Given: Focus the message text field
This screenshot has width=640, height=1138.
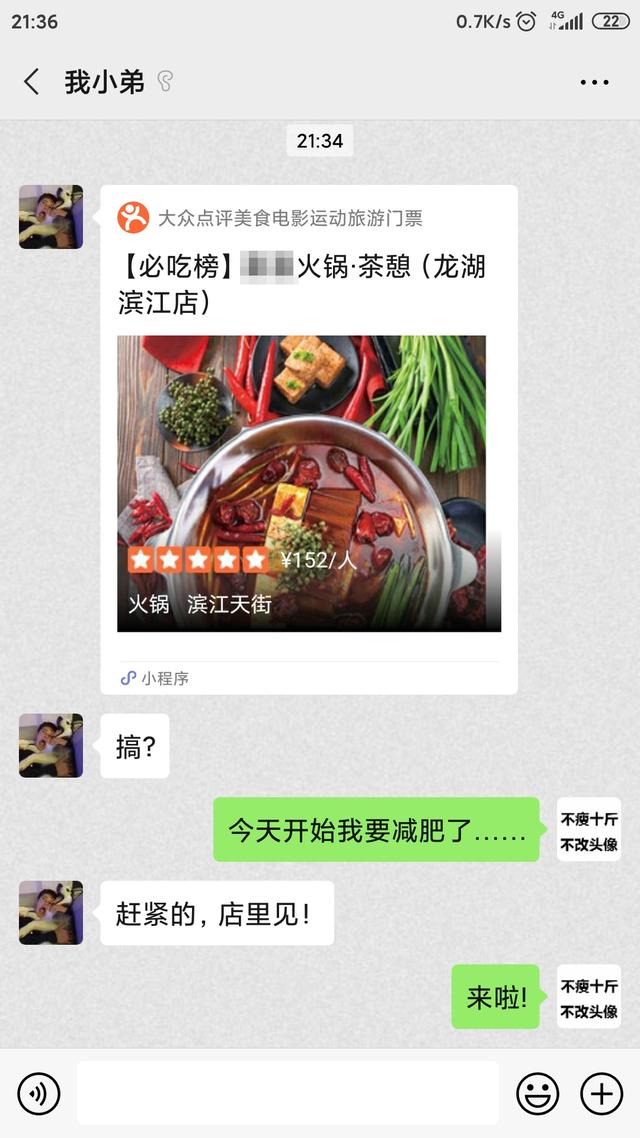Looking at the screenshot, I should coord(288,1093).
